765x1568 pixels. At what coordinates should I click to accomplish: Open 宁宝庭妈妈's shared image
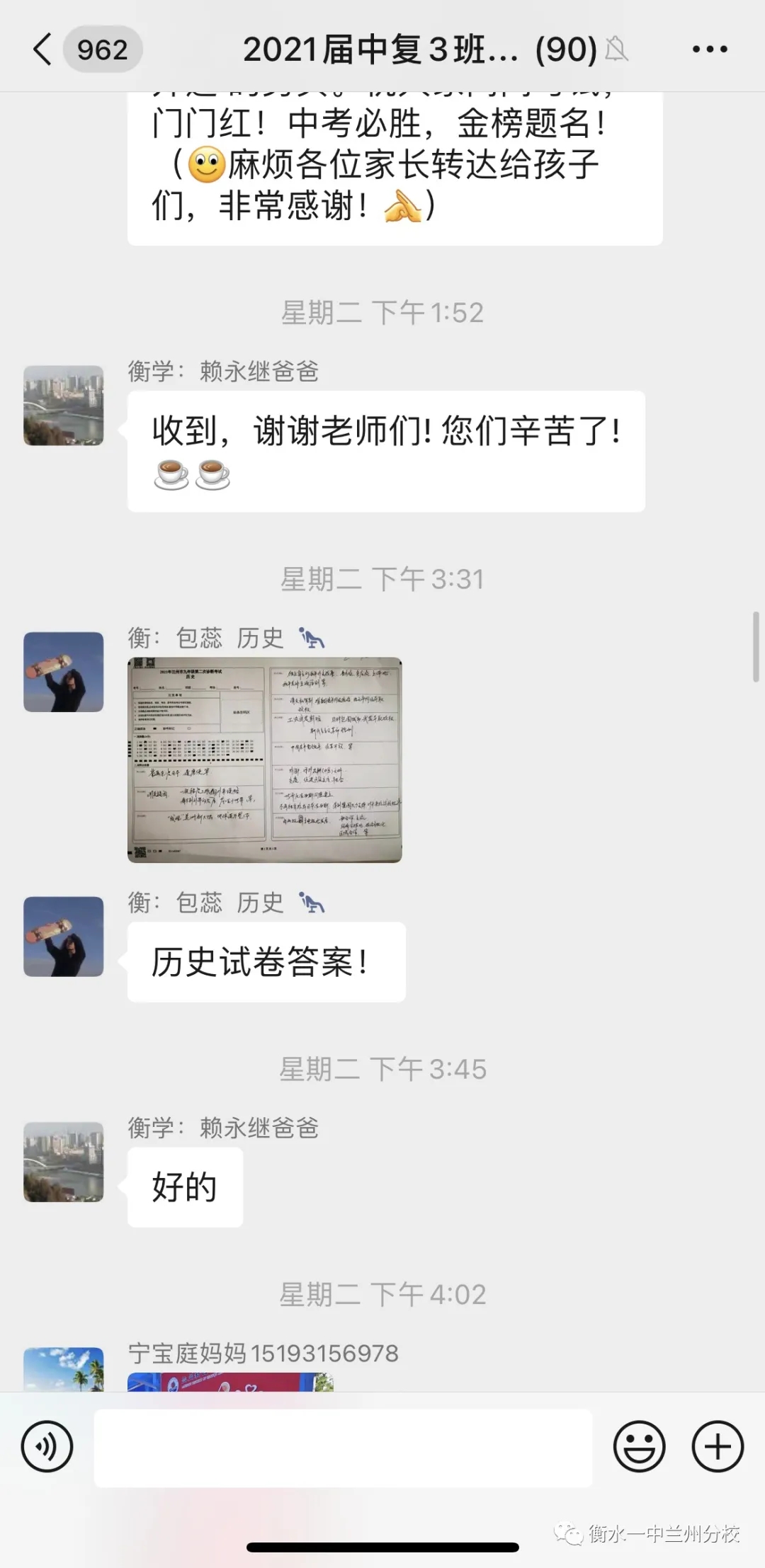point(230,1382)
